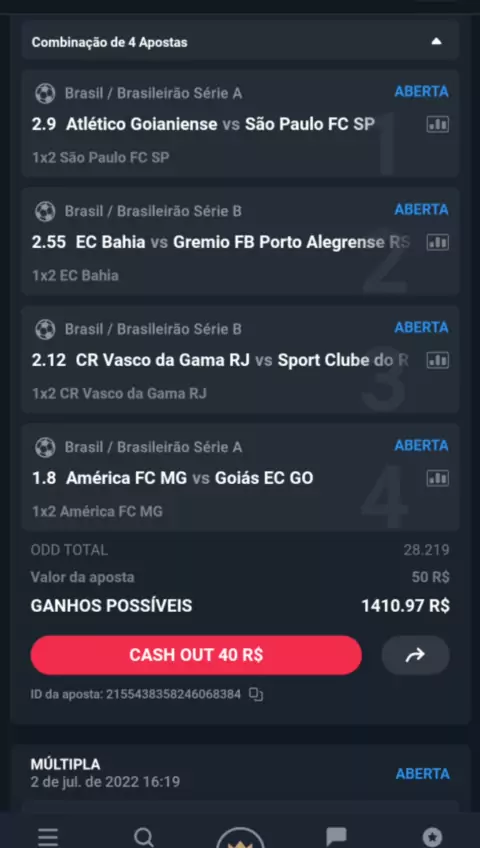Open stats for EC Bahia vs Gremio

pyautogui.click(x=437, y=242)
